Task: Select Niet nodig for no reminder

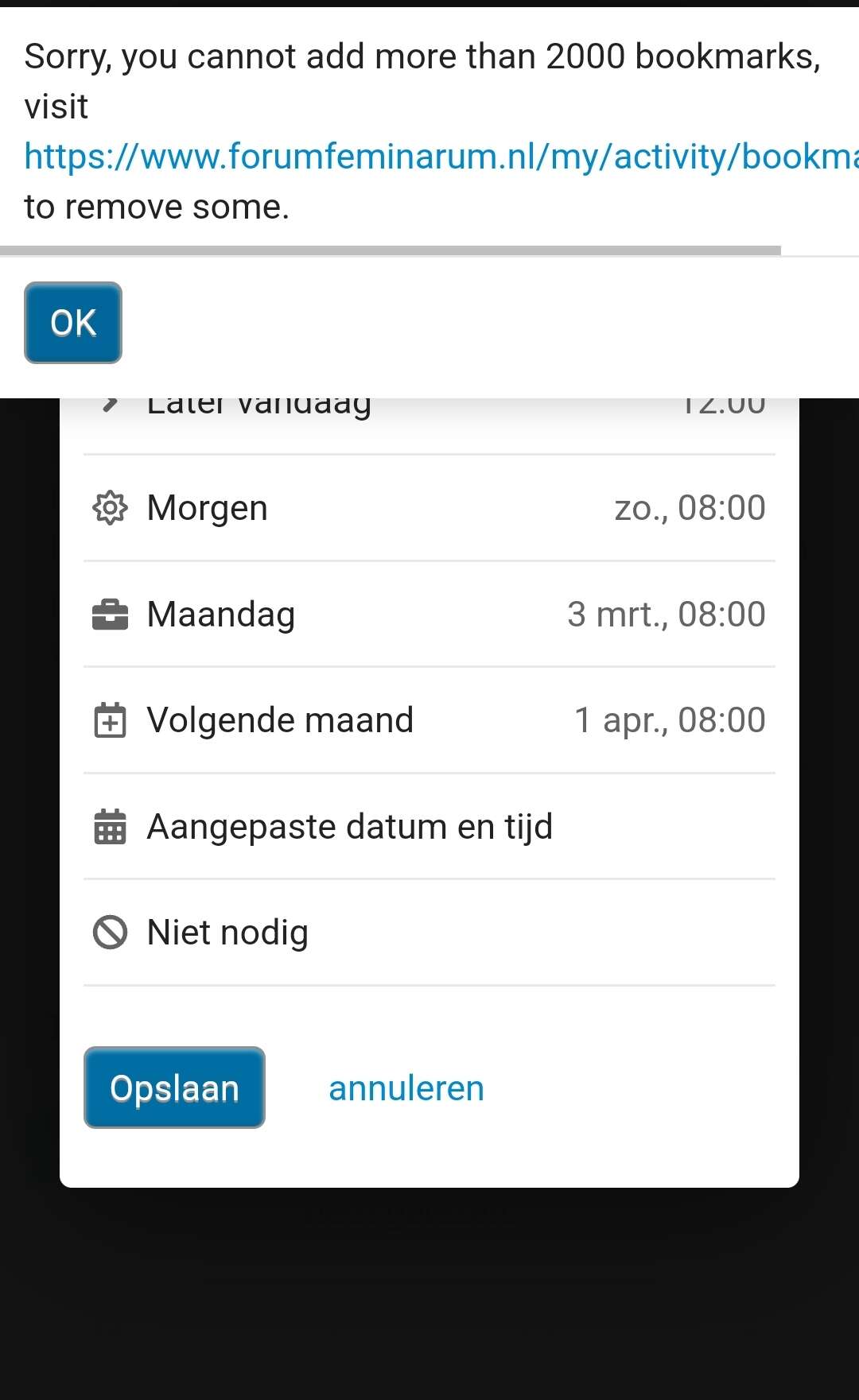Action: pyautogui.click(x=429, y=933)
